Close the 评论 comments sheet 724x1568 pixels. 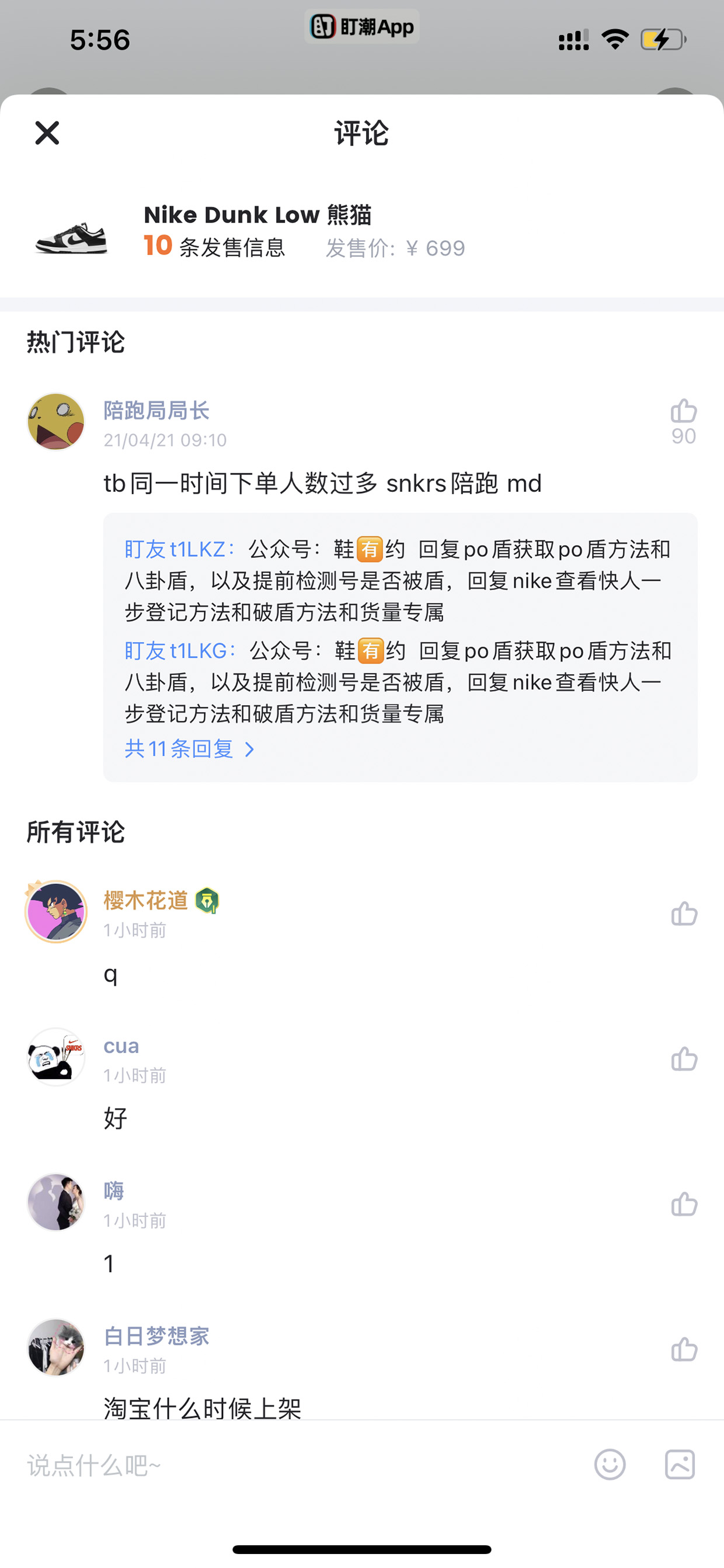coord(47,133)
